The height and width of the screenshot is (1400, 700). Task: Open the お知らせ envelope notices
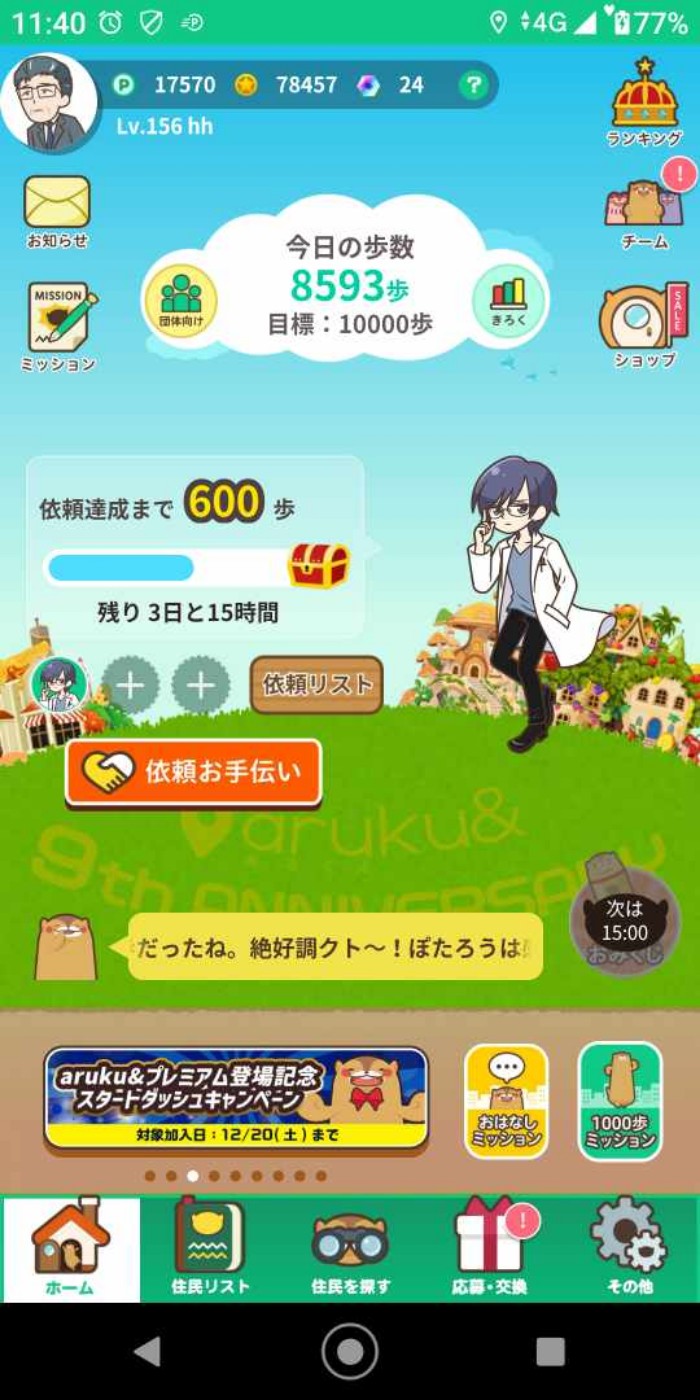57,210
